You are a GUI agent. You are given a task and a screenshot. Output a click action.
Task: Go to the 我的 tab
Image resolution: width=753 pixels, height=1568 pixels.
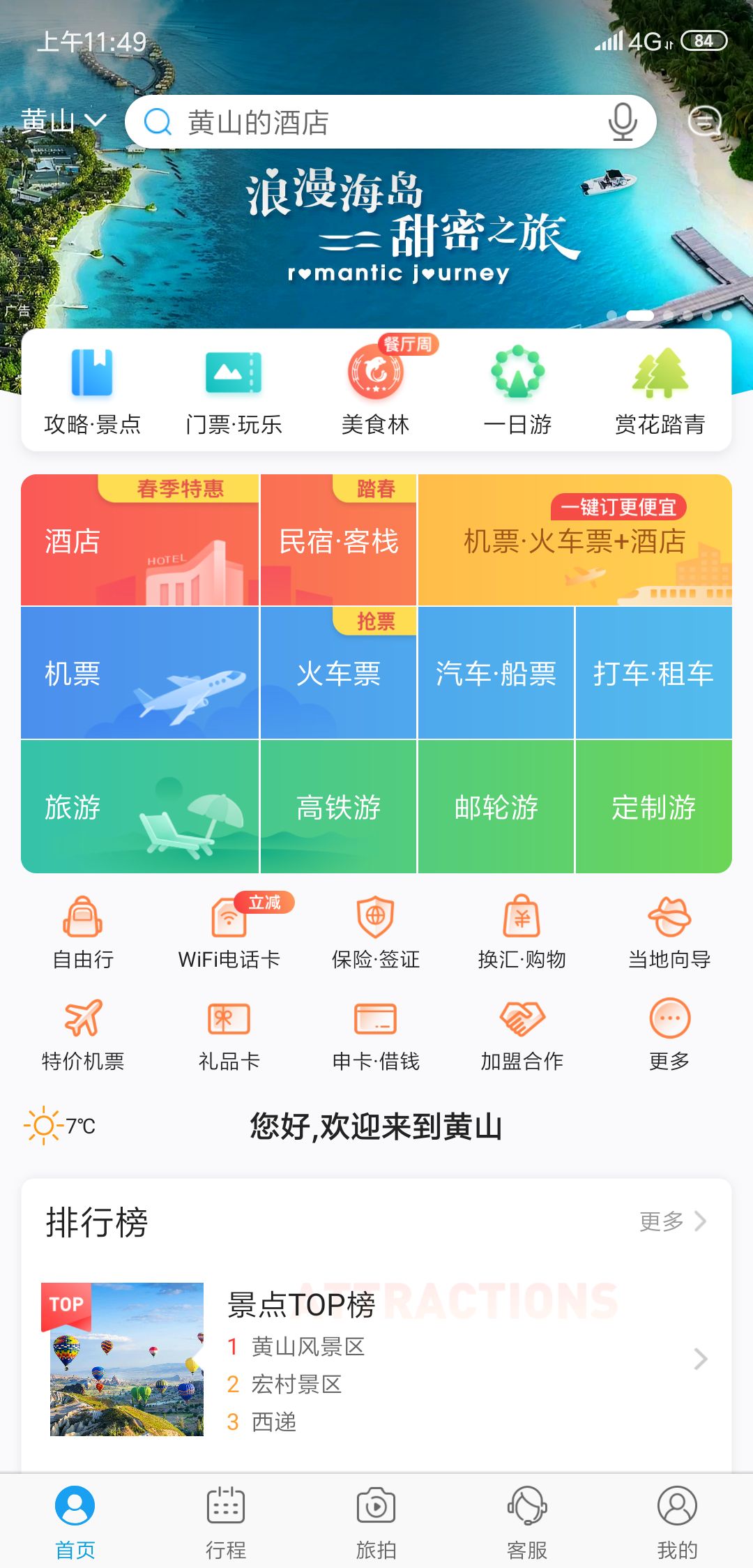pos(677,1521)
